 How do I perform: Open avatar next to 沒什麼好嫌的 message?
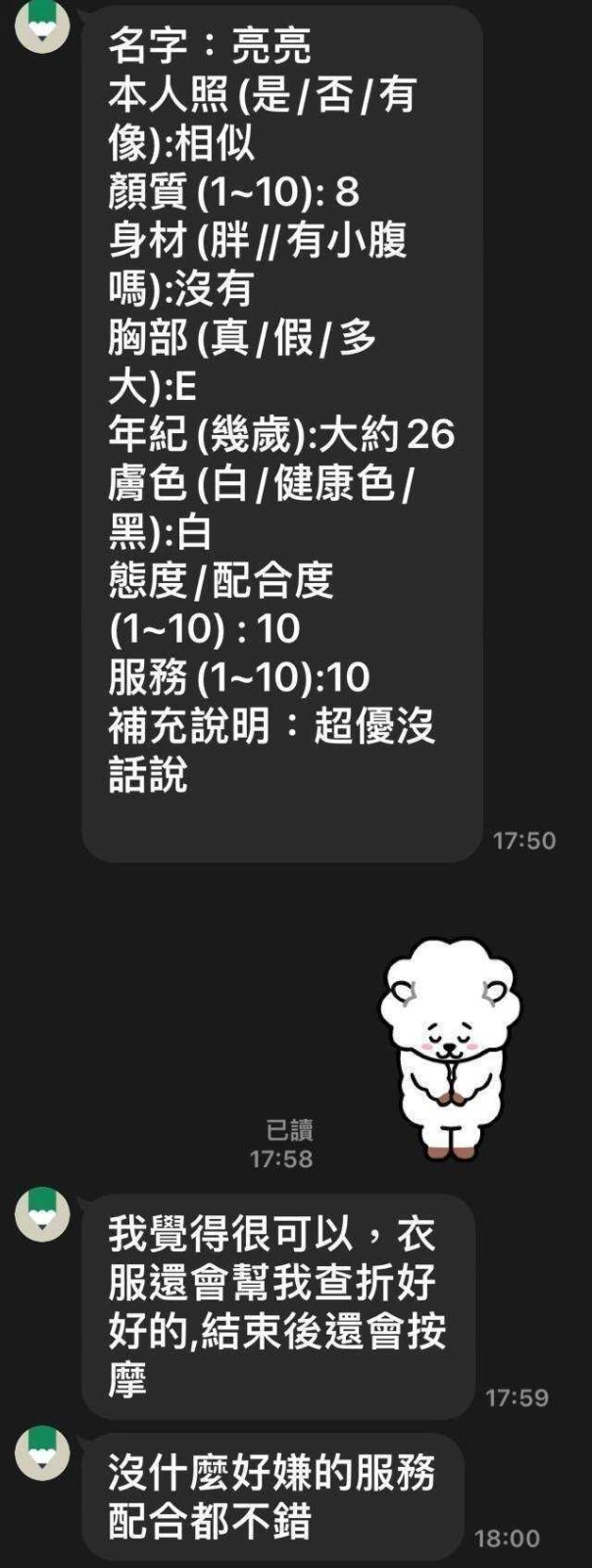tap(42, 1452)
